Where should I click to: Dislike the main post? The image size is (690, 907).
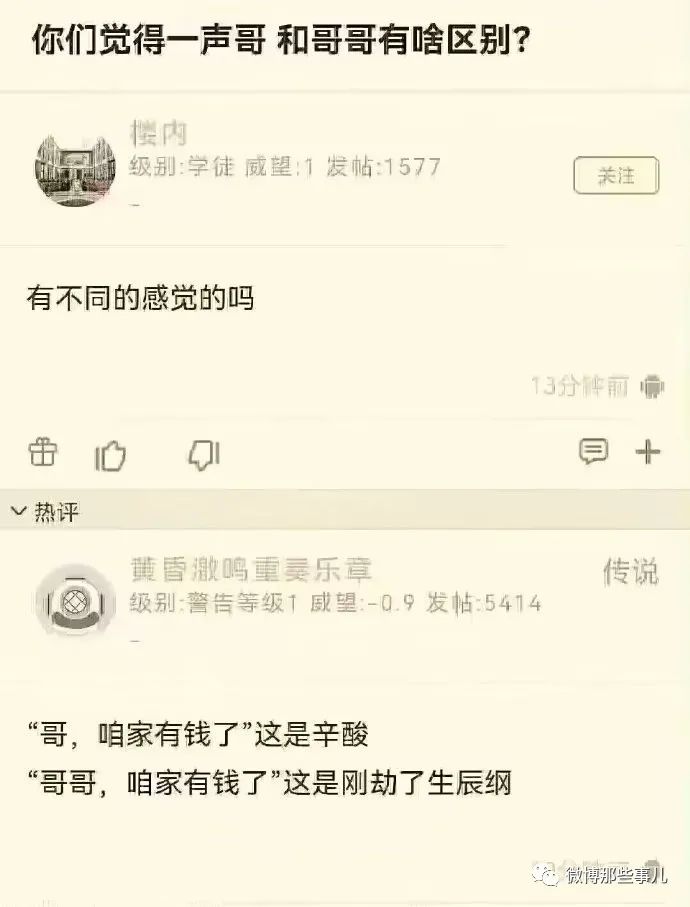203,455
